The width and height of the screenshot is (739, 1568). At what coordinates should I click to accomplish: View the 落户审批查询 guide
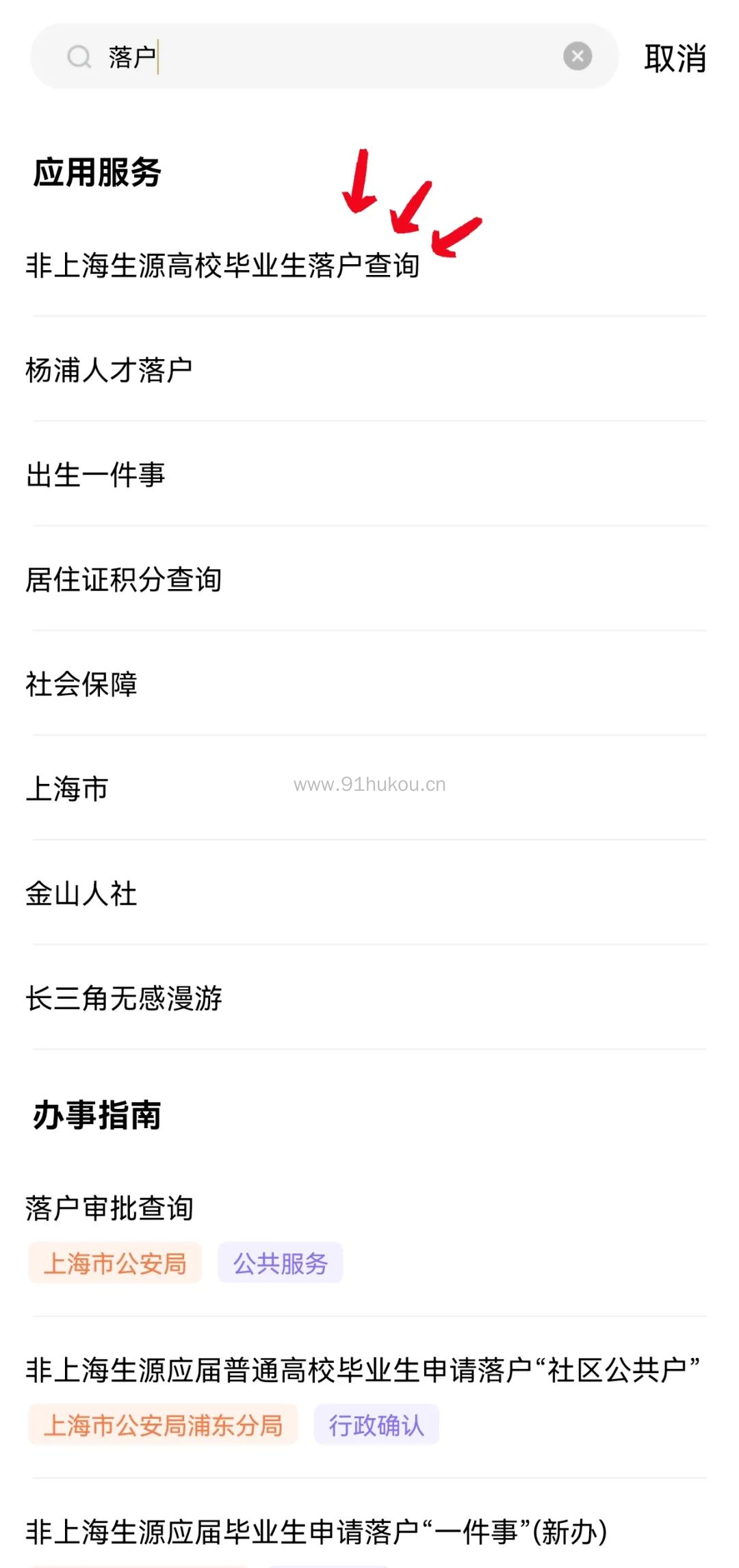109,1208
